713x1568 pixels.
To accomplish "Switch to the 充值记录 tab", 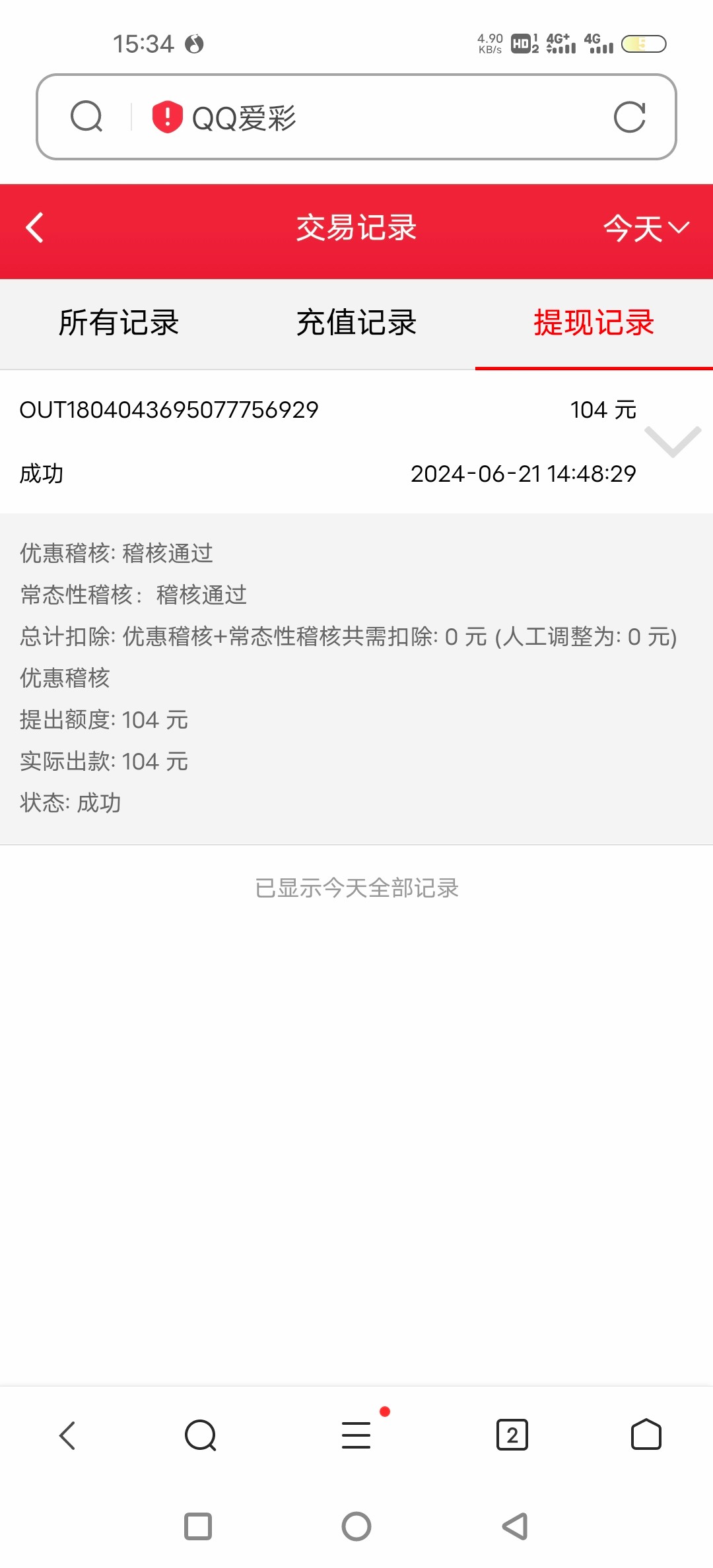I will tap(356, 323).
